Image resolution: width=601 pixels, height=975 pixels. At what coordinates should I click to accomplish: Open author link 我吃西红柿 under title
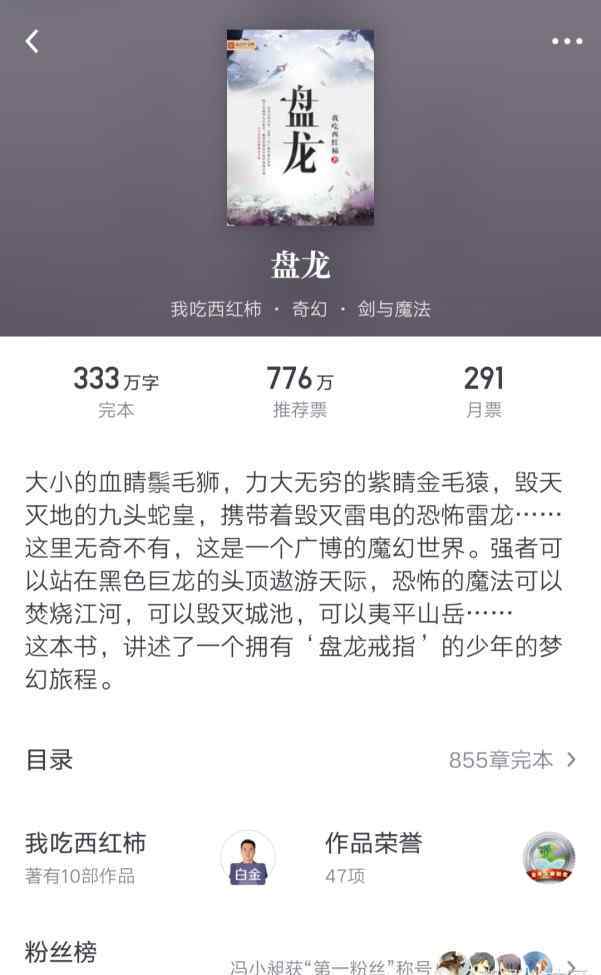pos(216,309)
